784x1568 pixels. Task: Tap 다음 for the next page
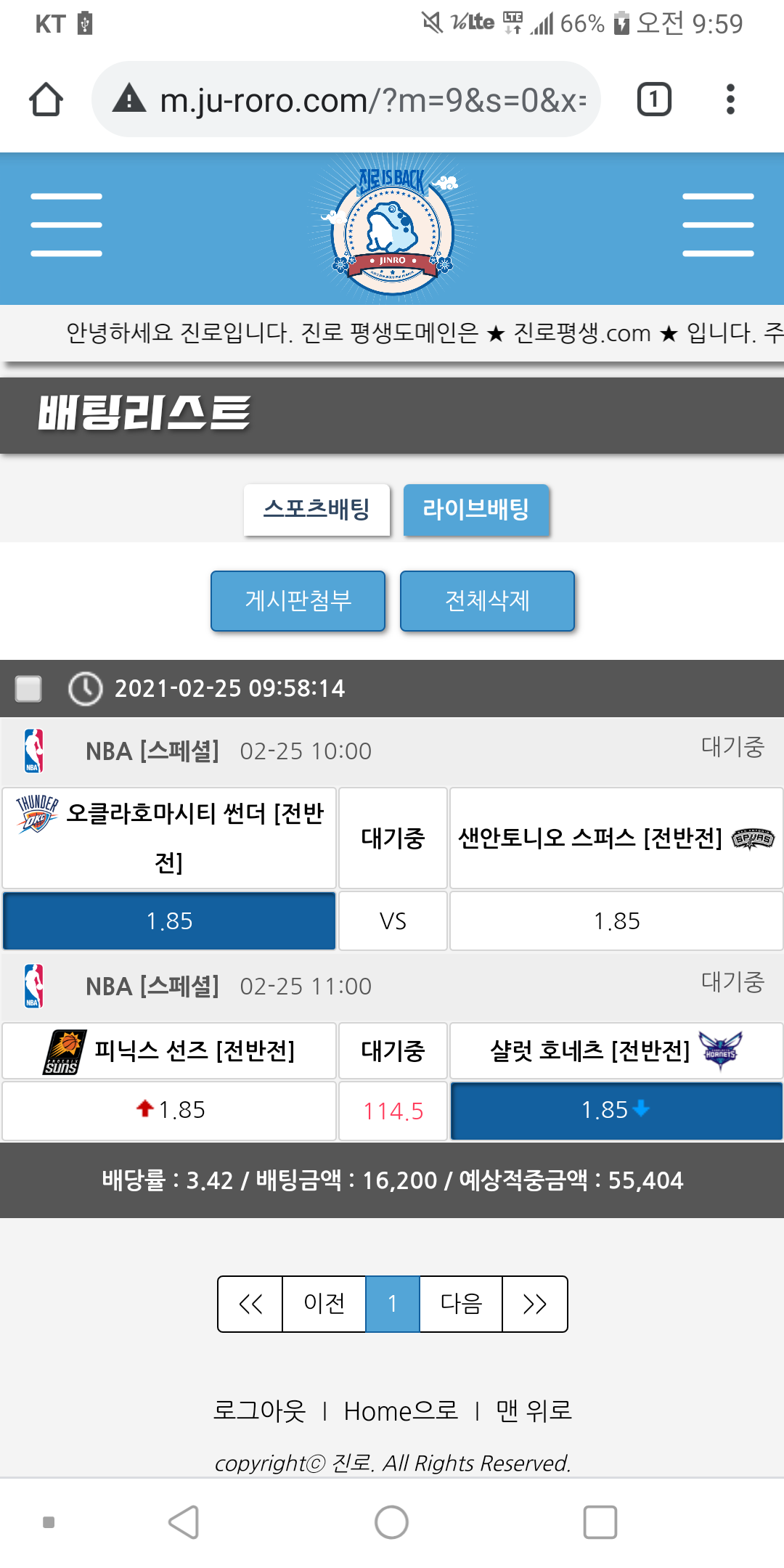(x=461, y=1304)
